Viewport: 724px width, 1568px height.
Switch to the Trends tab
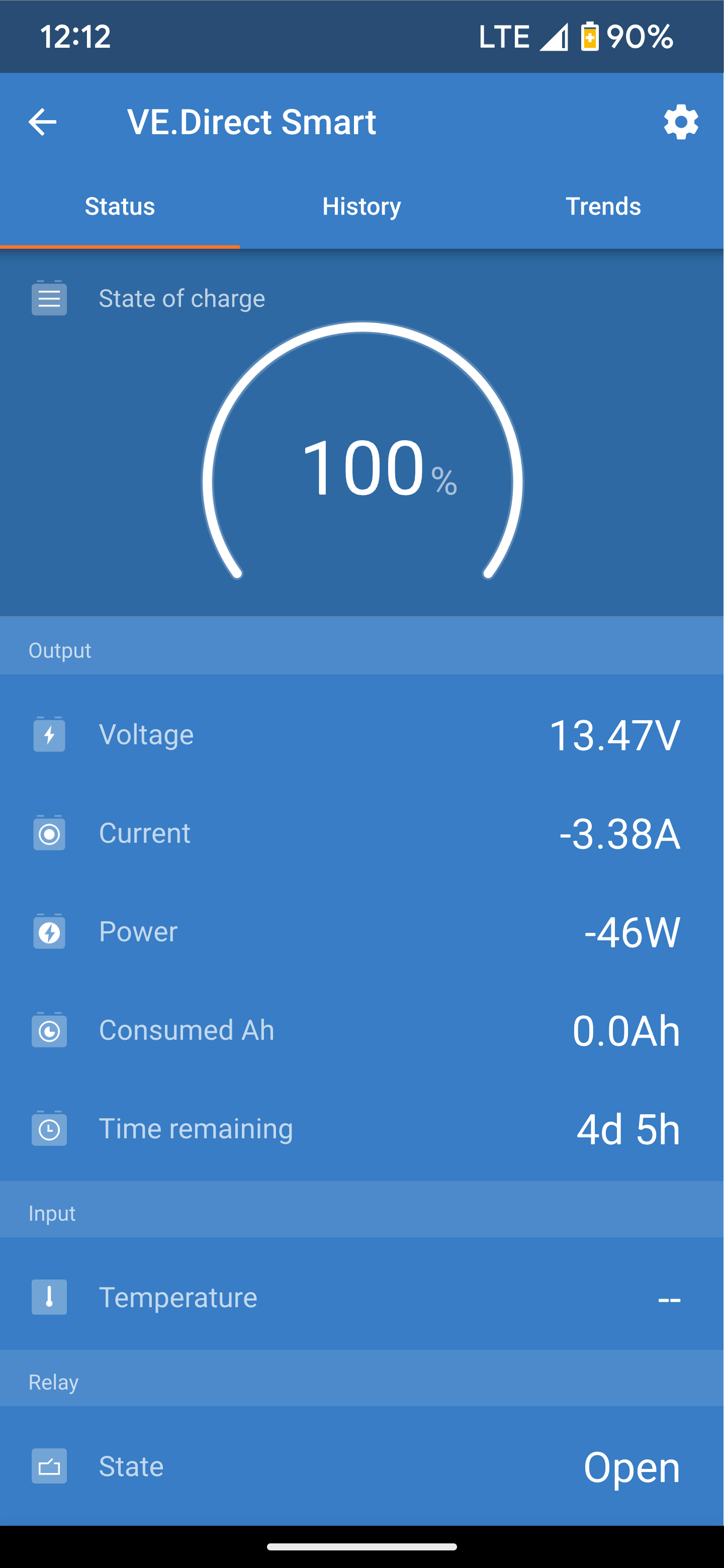pyautogui.click(x=603, y=207)
